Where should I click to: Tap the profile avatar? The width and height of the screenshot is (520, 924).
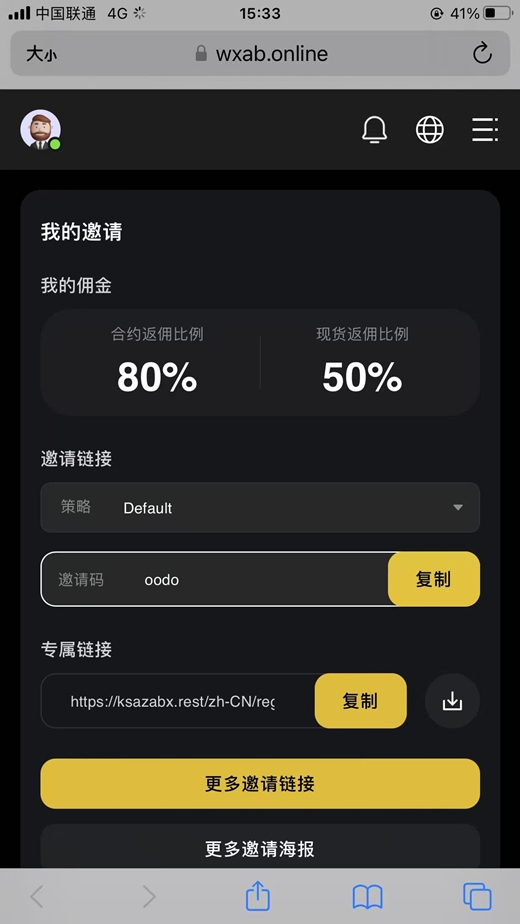[x=41, y=130]
